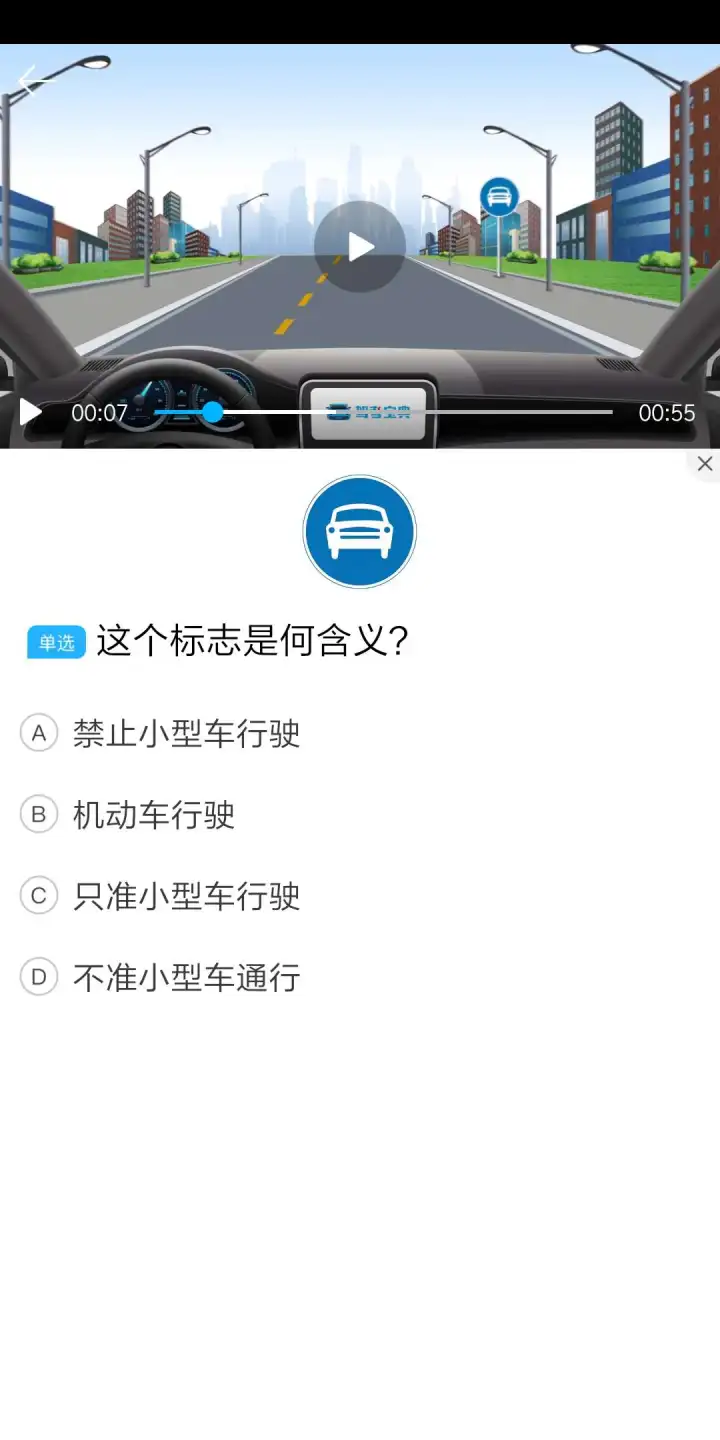Close the question panel
Image resolution: width=720 pixels, height=1440 pixels.
704,464
